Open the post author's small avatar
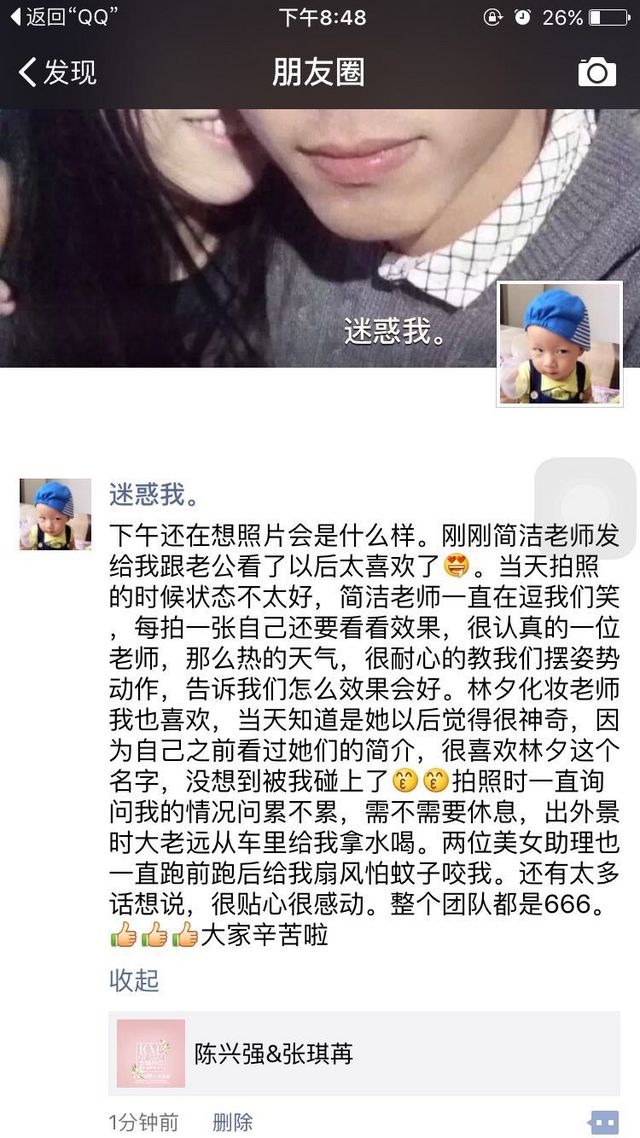The width and height of the screenshot is (640, 1138). coord(55,514)
